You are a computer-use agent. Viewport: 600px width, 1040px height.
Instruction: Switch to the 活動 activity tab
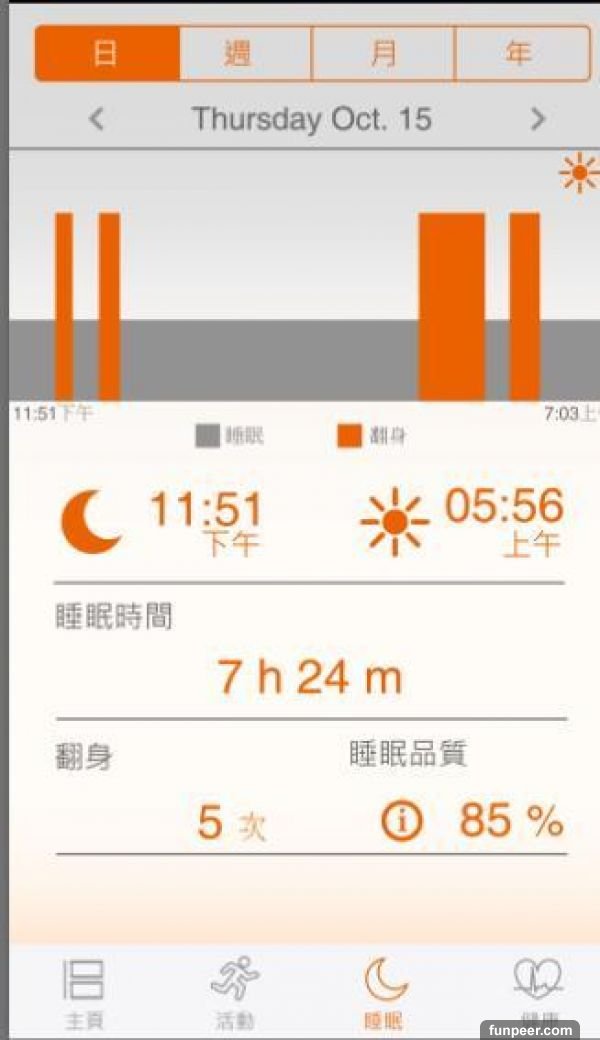click(235, 993)
